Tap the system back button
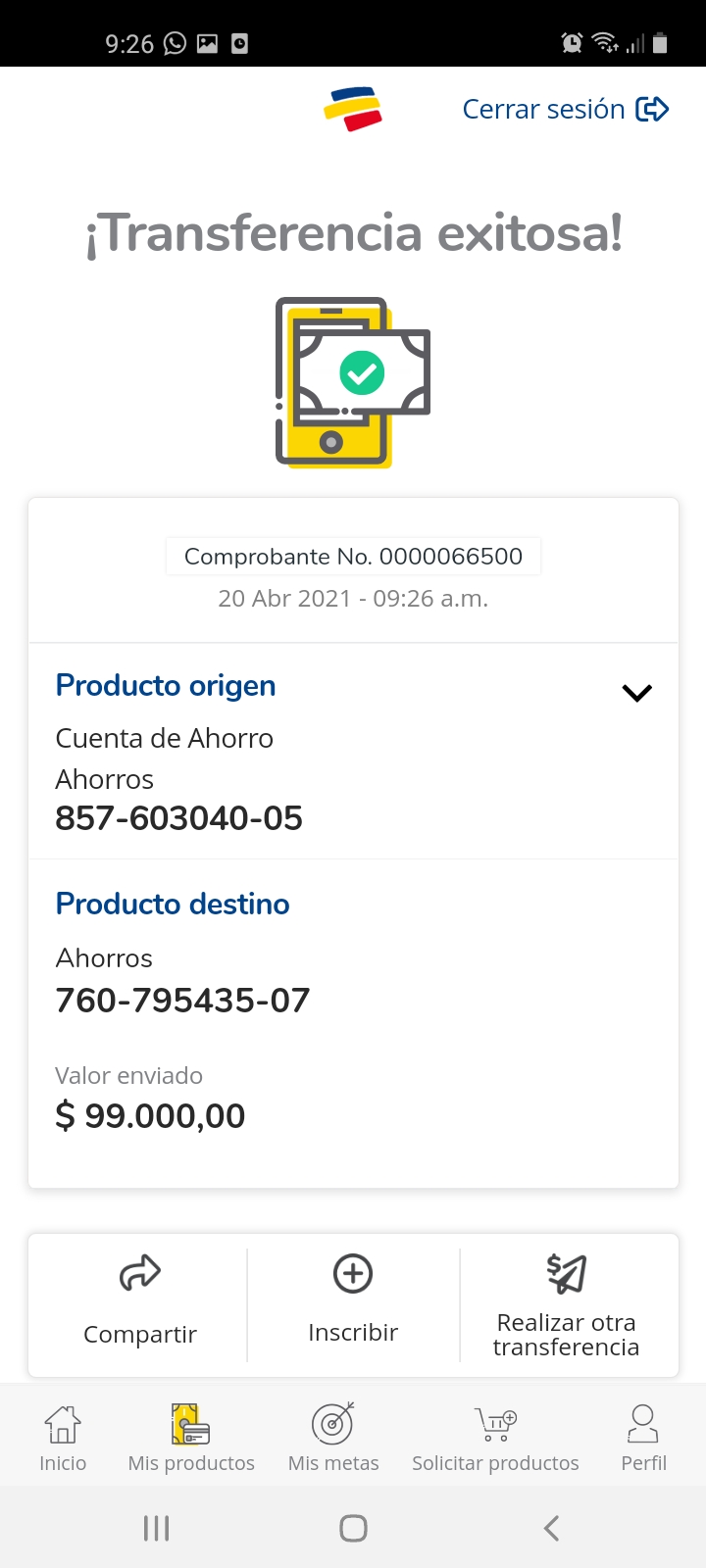Image resolution: width=706 pixels, height=1568 pixels. (x=551, y=1528)
